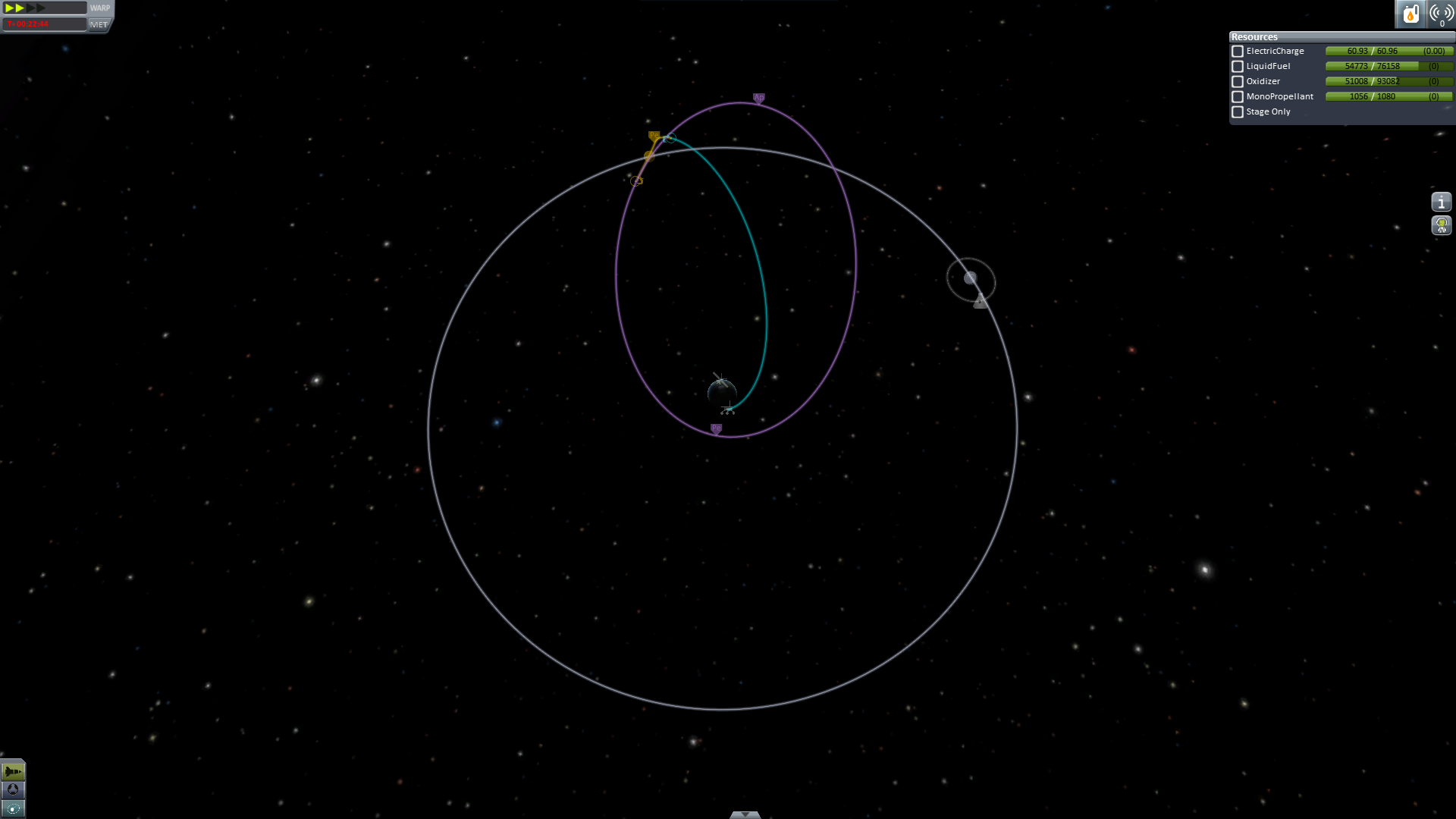Check the ElectricCharge resource box
Viewport: 1456px width, 819px height.
1238,52
